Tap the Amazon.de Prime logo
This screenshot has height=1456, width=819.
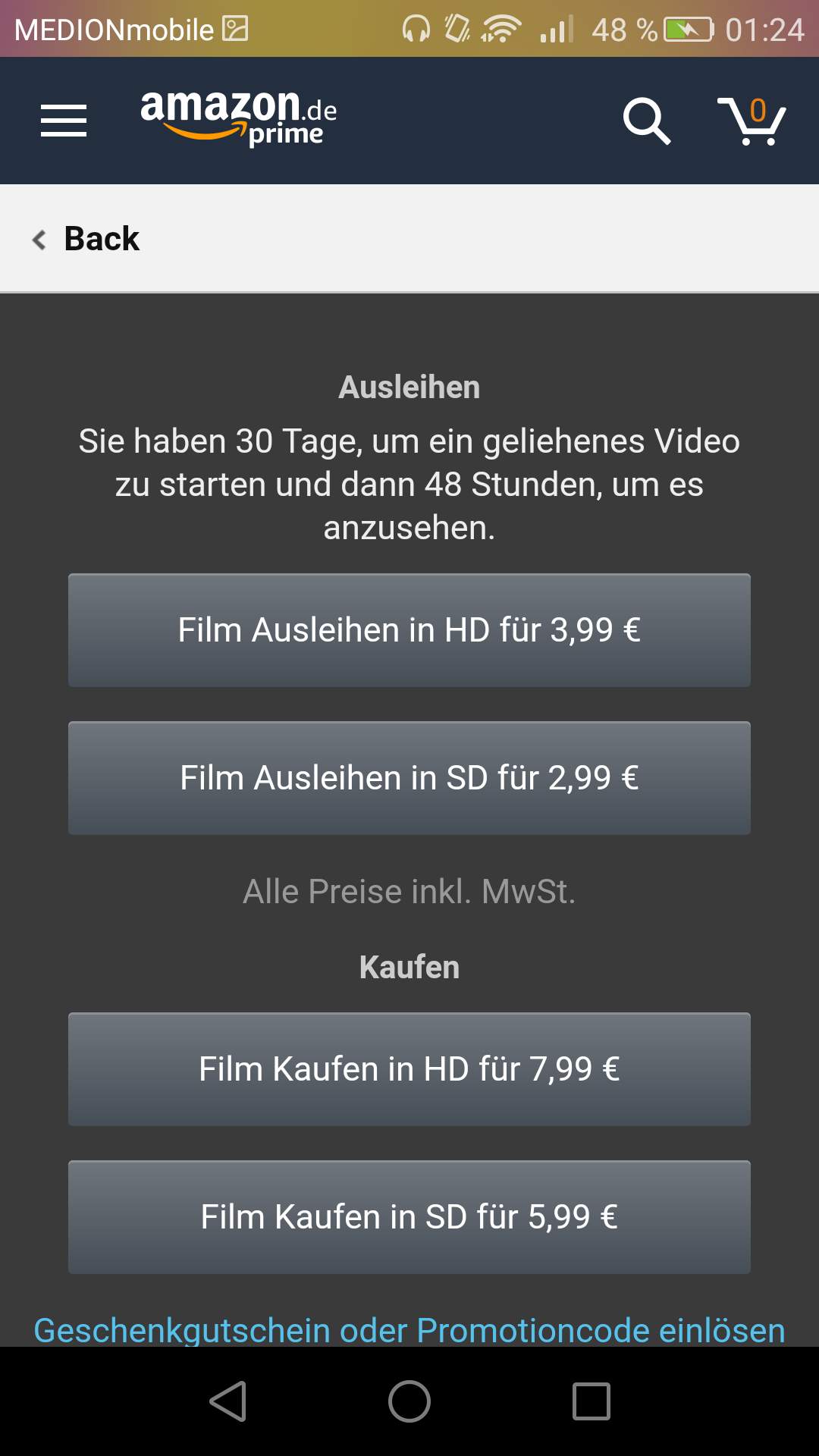click(235, 119)
